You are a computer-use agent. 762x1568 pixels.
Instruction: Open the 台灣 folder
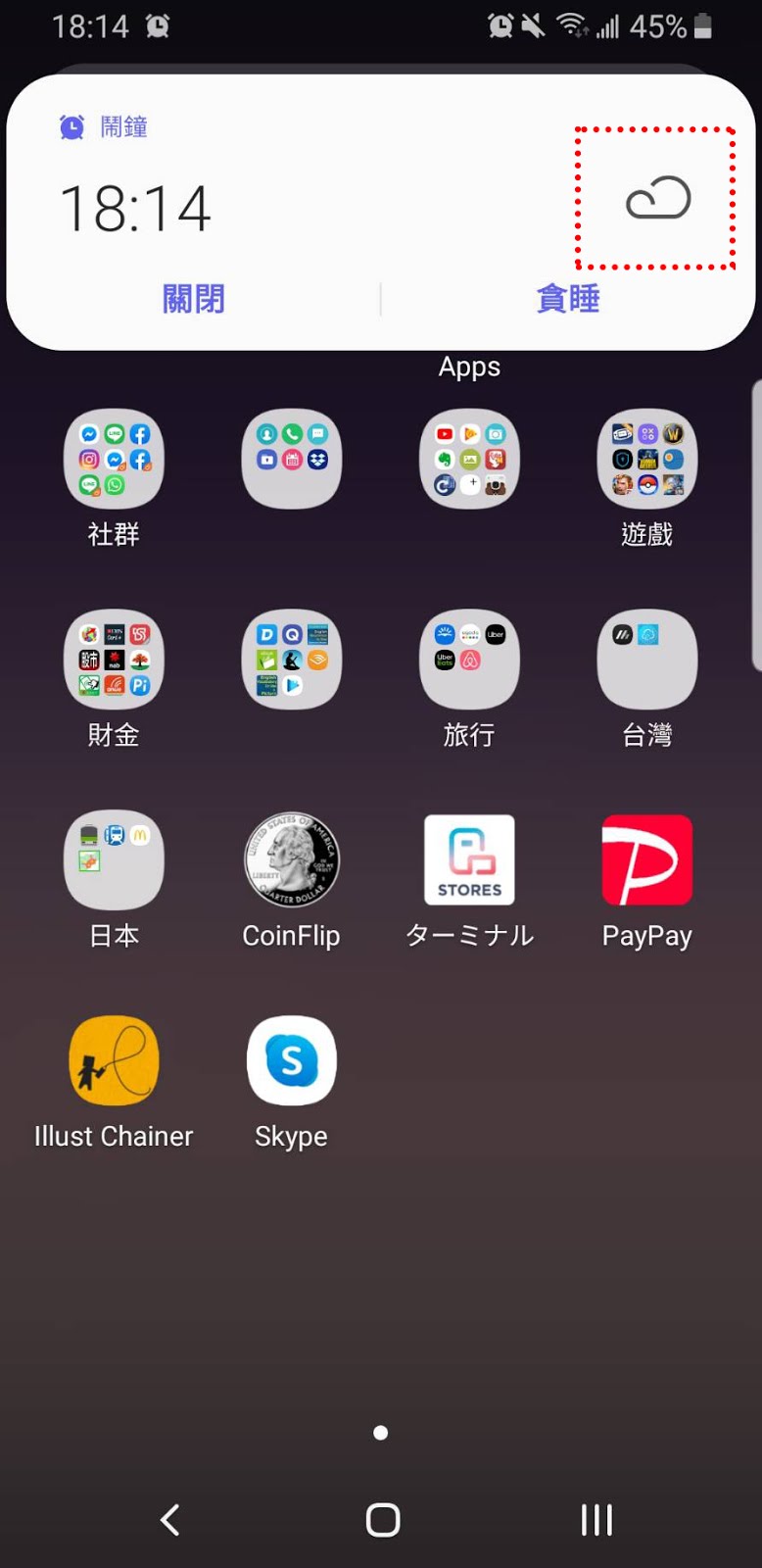[646, 660]
